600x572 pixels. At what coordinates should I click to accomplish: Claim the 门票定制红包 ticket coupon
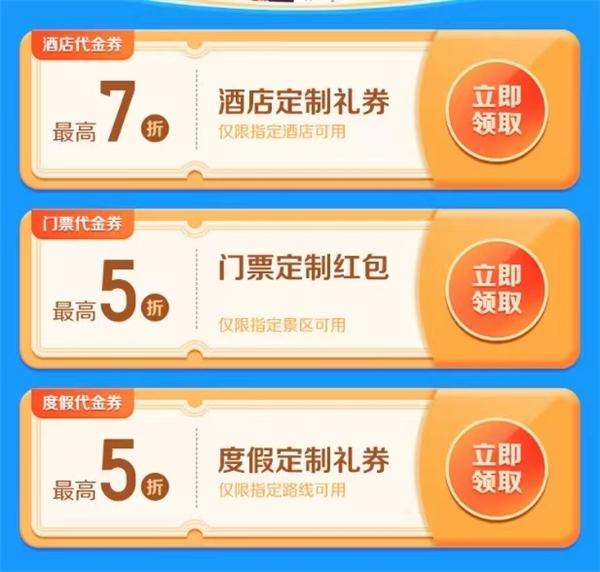(x=497, y=289)
